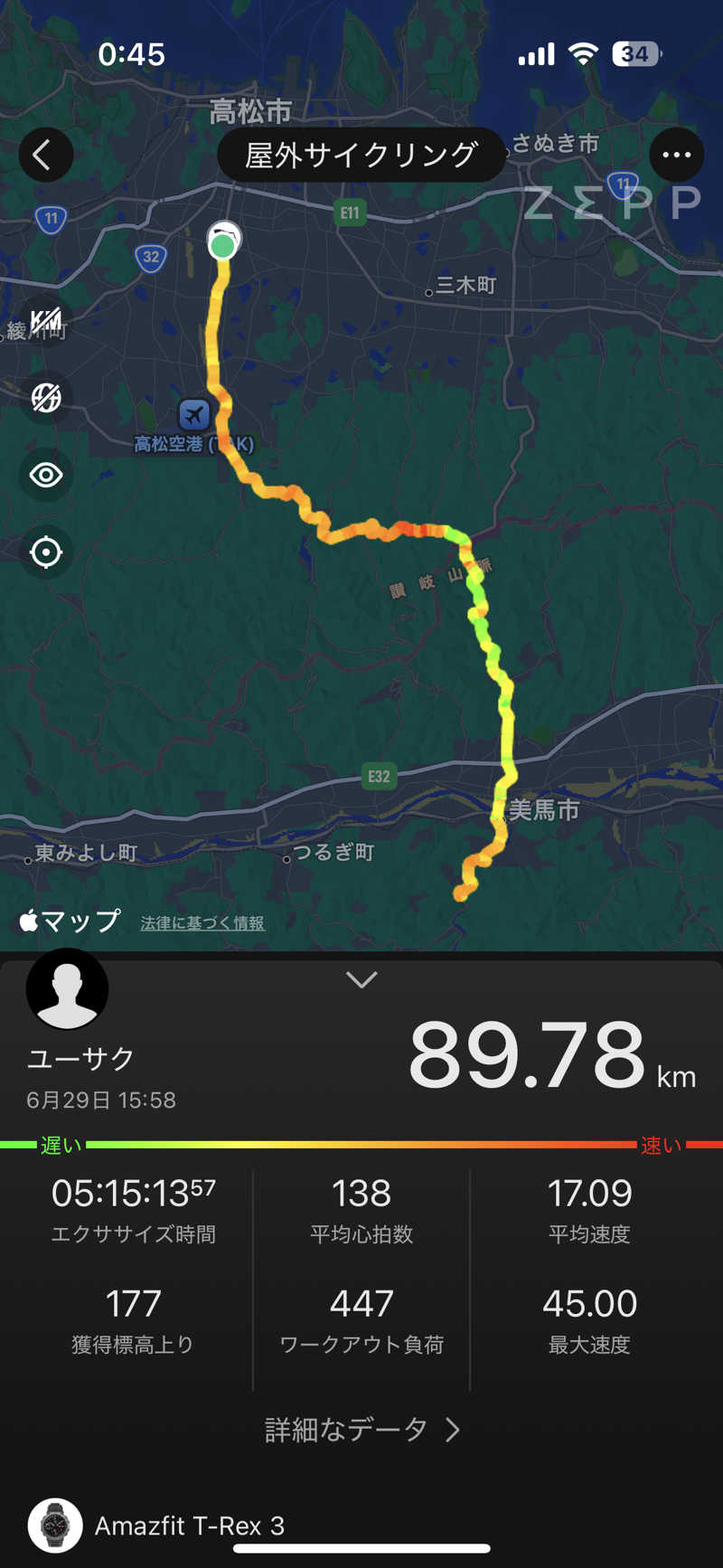Switch the map display style
The image size is (723, 1568).
pos(46,397)
